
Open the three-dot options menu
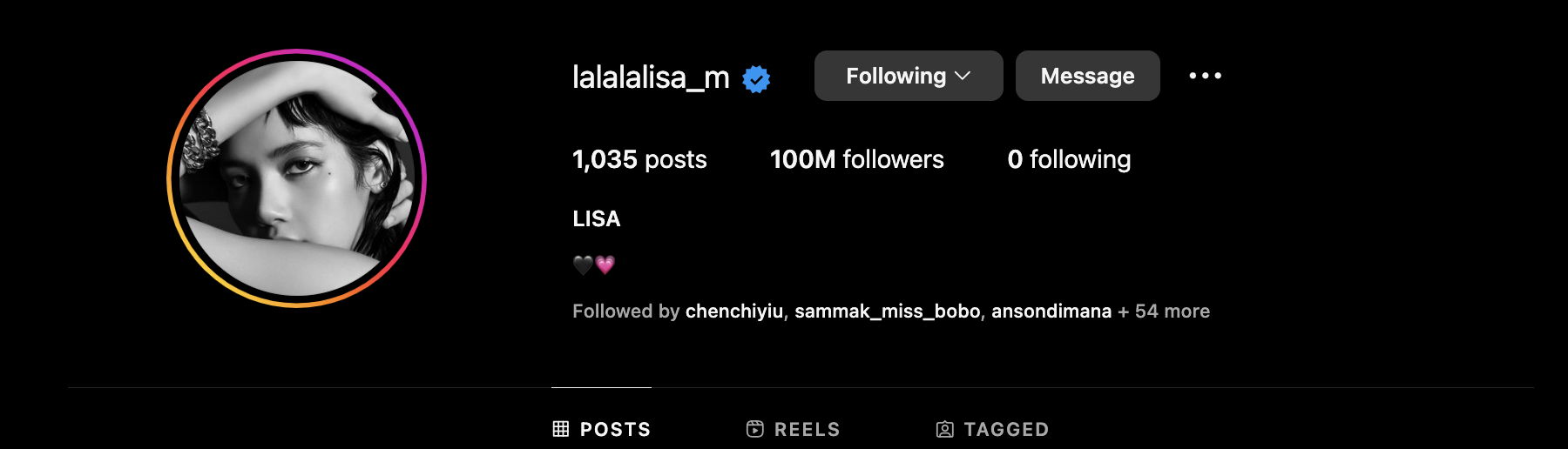pos(1205,76)
